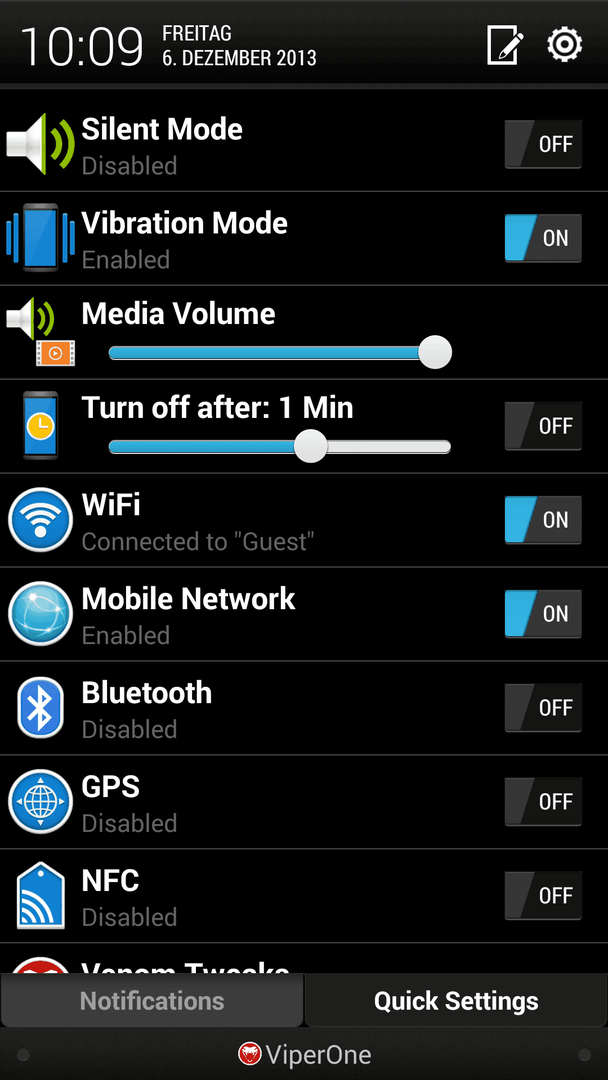Toggle the Turn off after switch
Image resolution: width=608 pixels, height=1080 pixels.
tap(543, 426)
